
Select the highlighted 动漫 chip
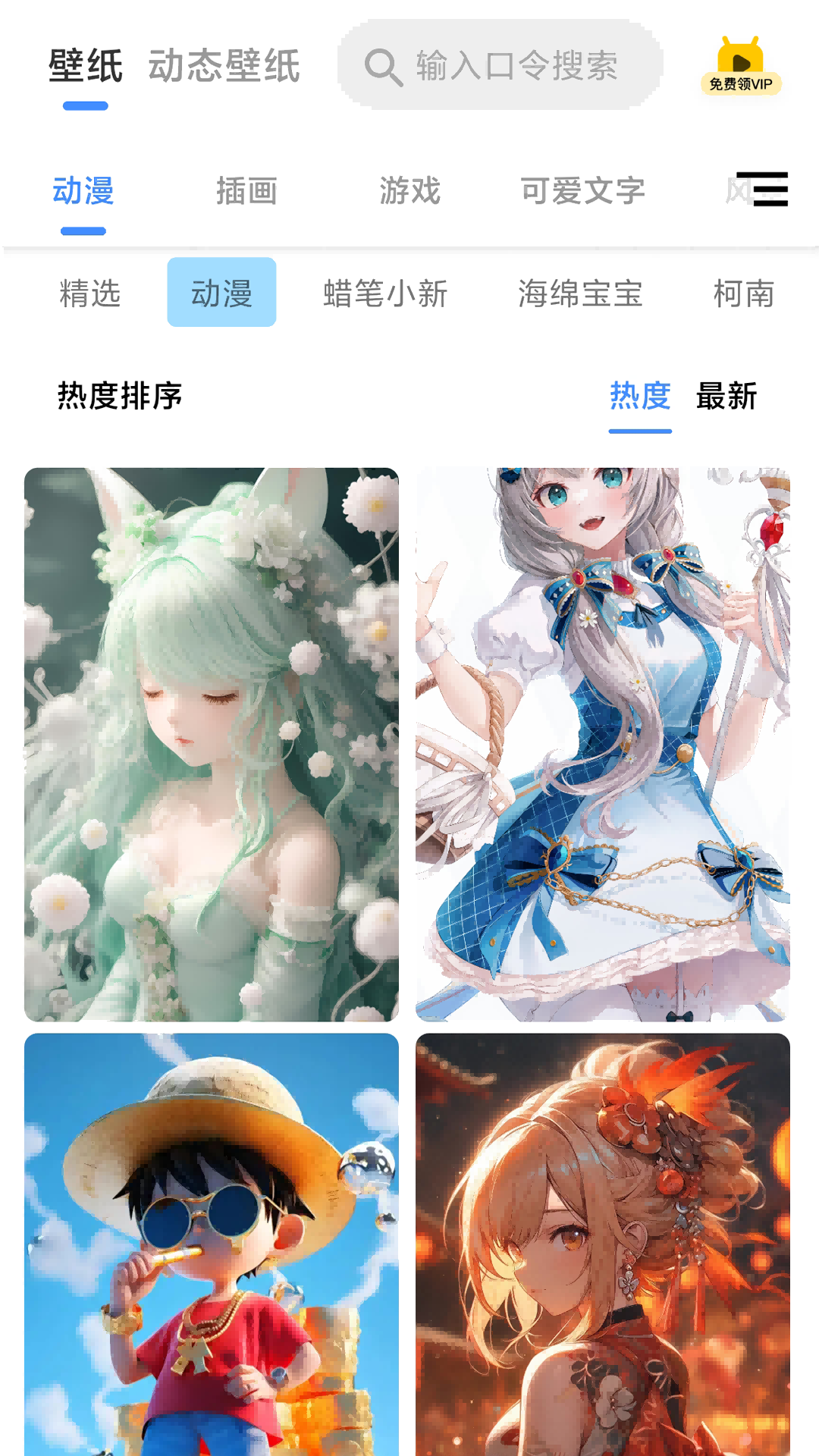pyautogui.click(x=221, y=293)
